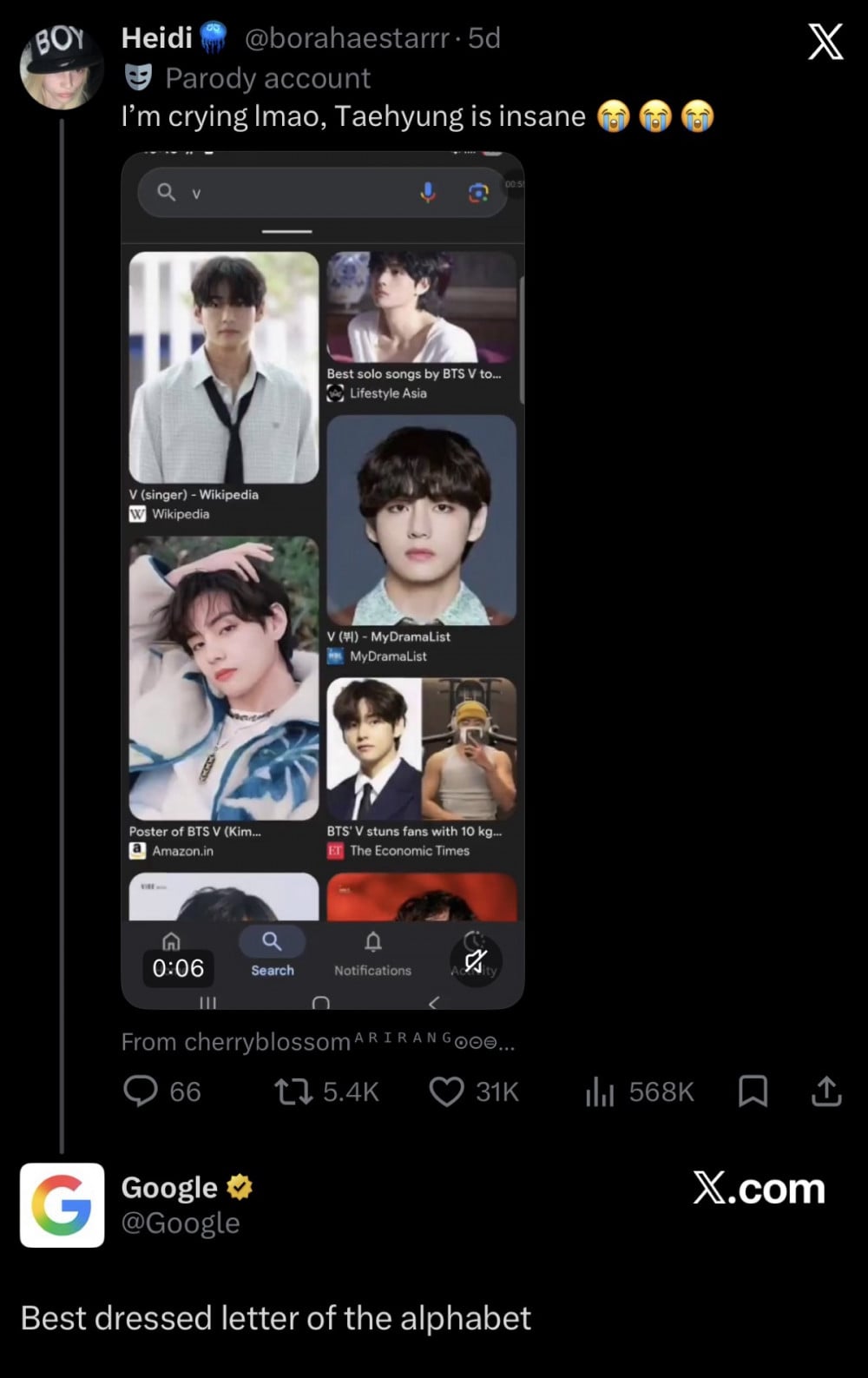Open Heidi's profile picture
This screenshot has height=1378, width=868.
point(61,68)
